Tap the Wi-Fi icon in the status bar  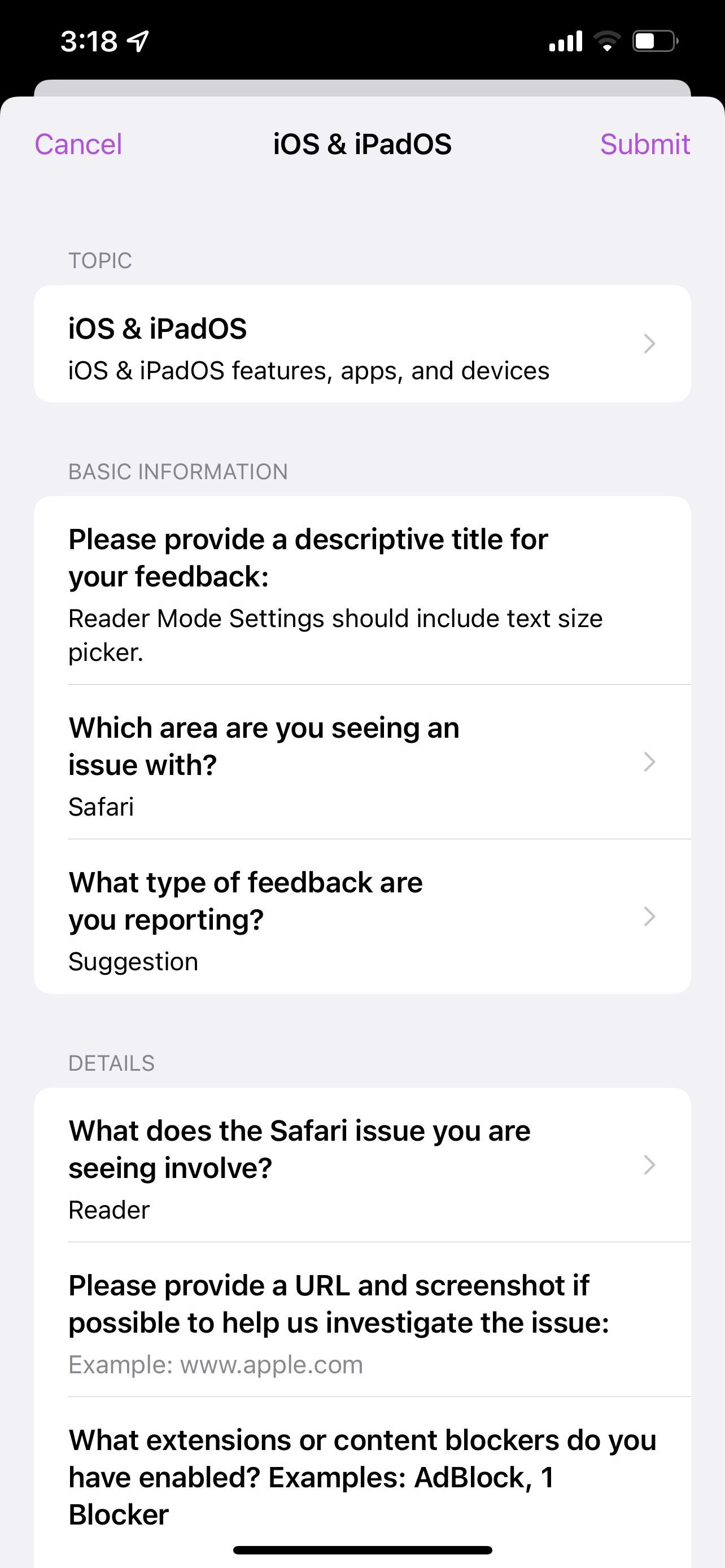click(606, 40)
